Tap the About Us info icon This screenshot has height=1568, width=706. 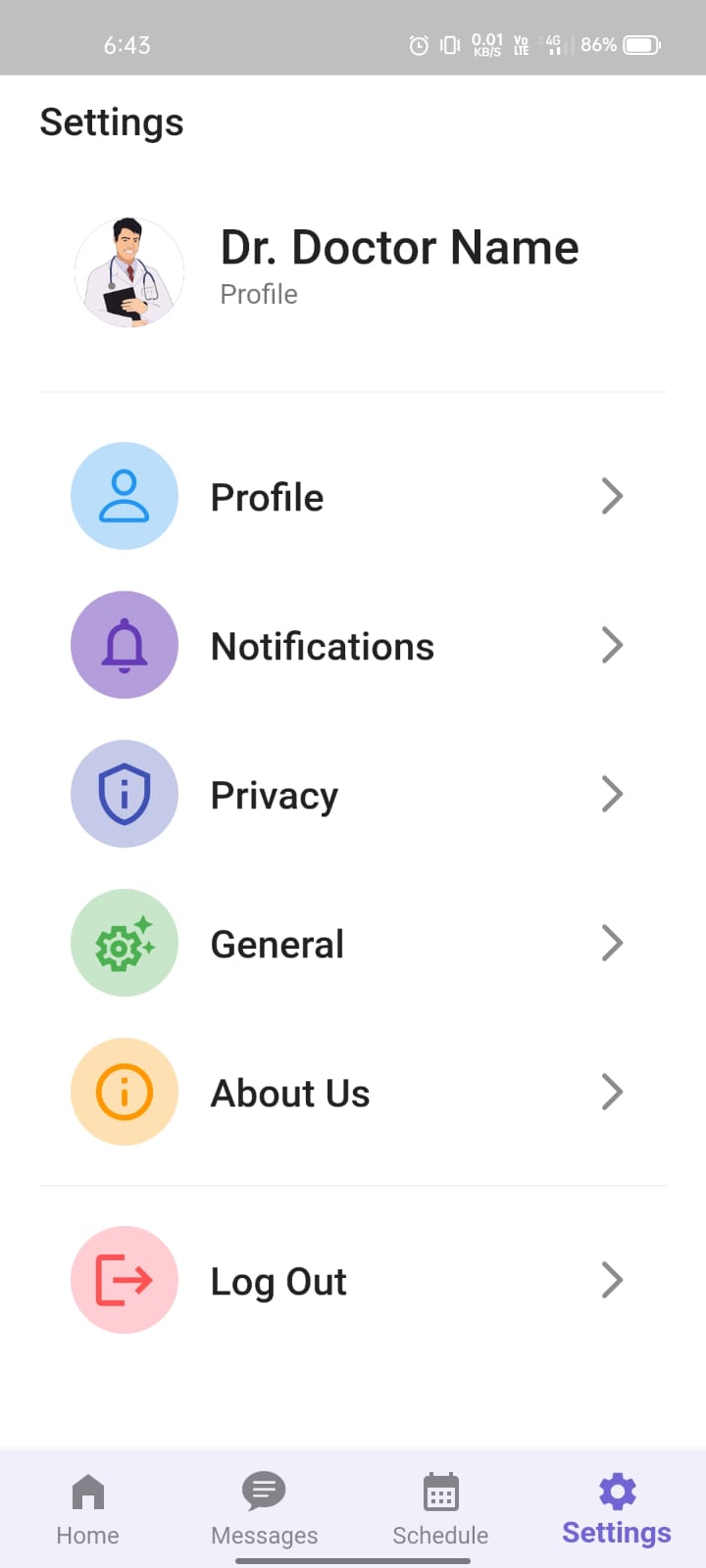pyautogui.click(x=125, y=1092)
